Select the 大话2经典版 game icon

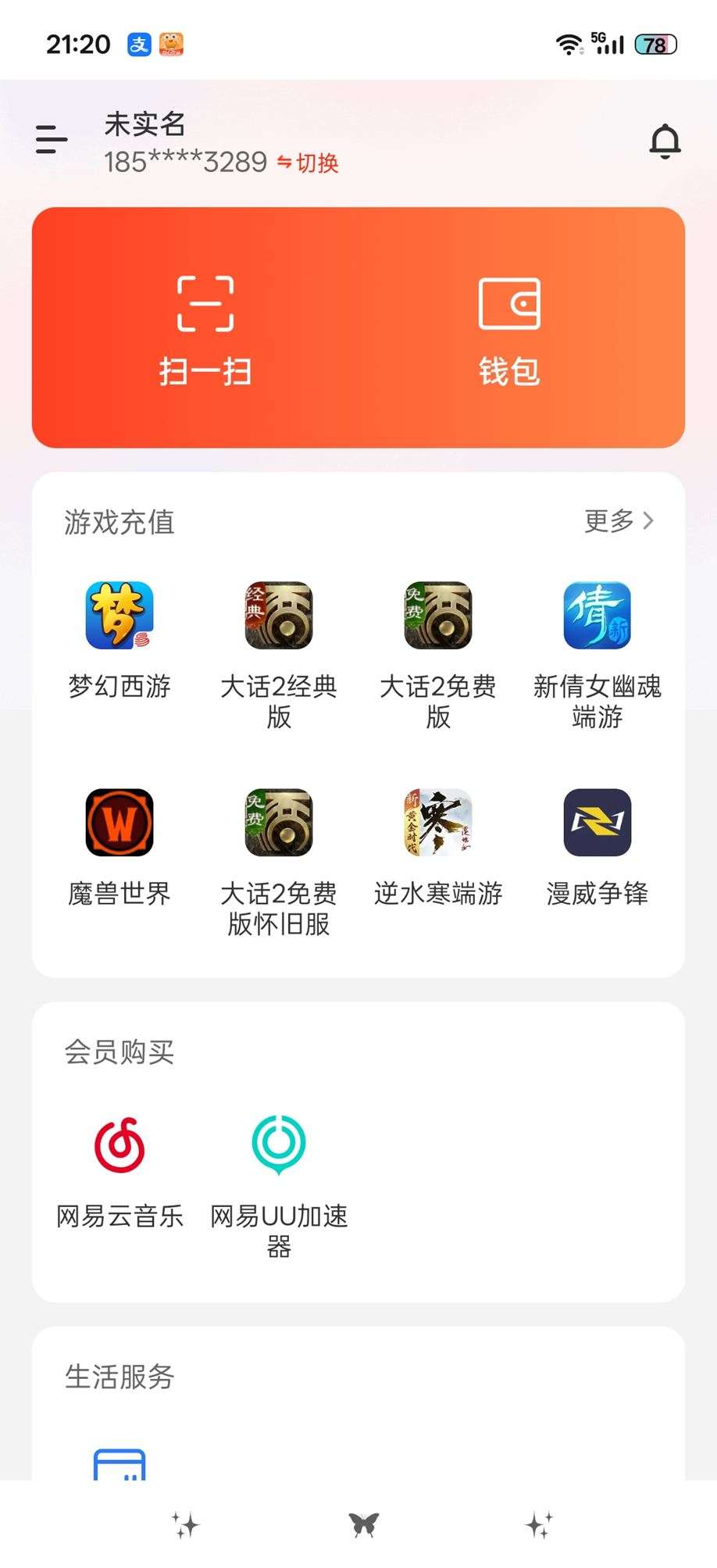click(x=280, y=615)
